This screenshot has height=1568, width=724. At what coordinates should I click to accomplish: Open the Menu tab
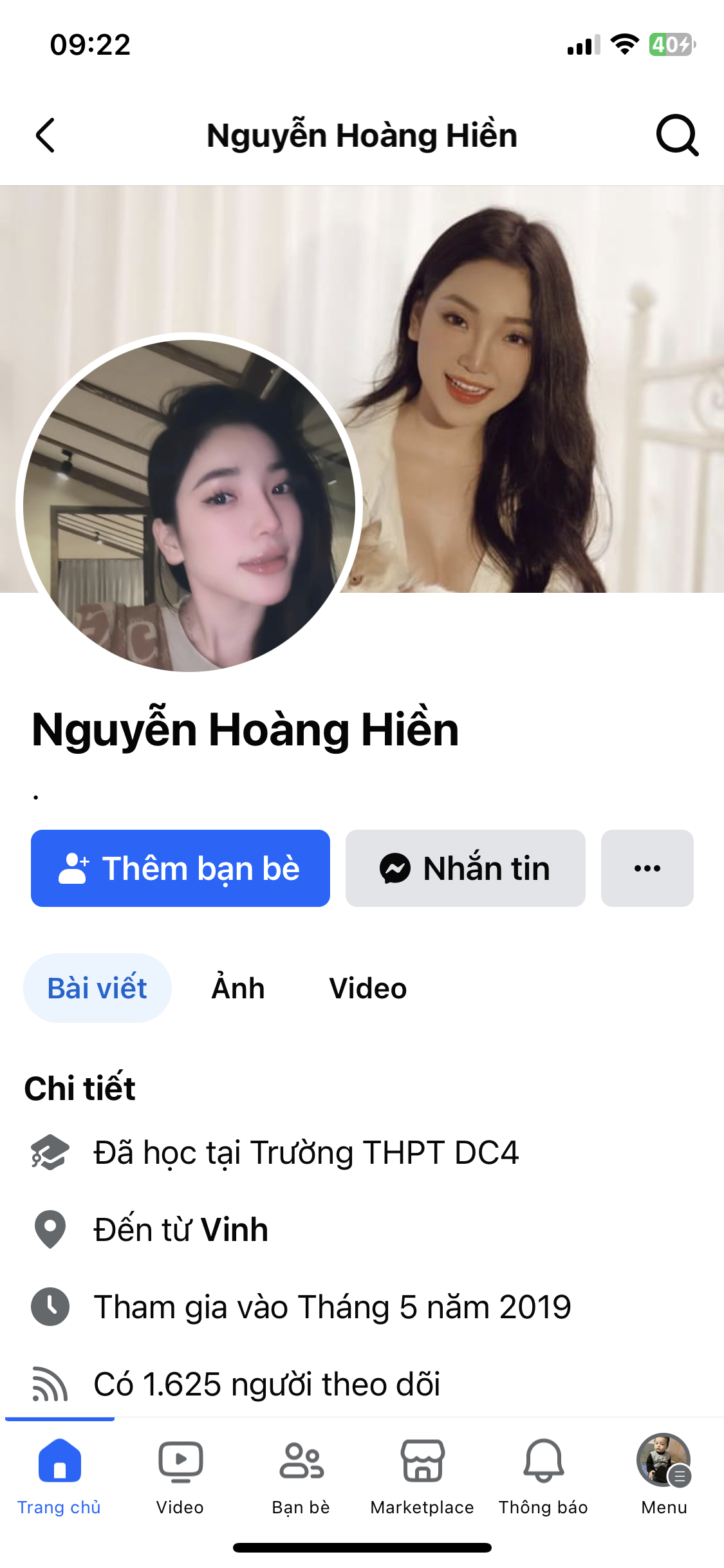[664, 1474]
